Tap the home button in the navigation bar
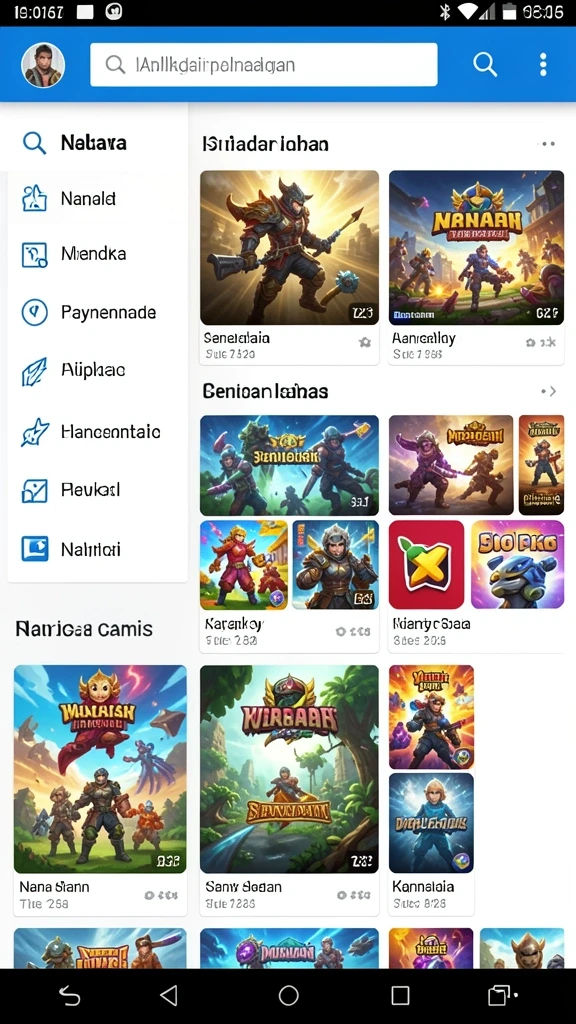 [x=288, y=995]
